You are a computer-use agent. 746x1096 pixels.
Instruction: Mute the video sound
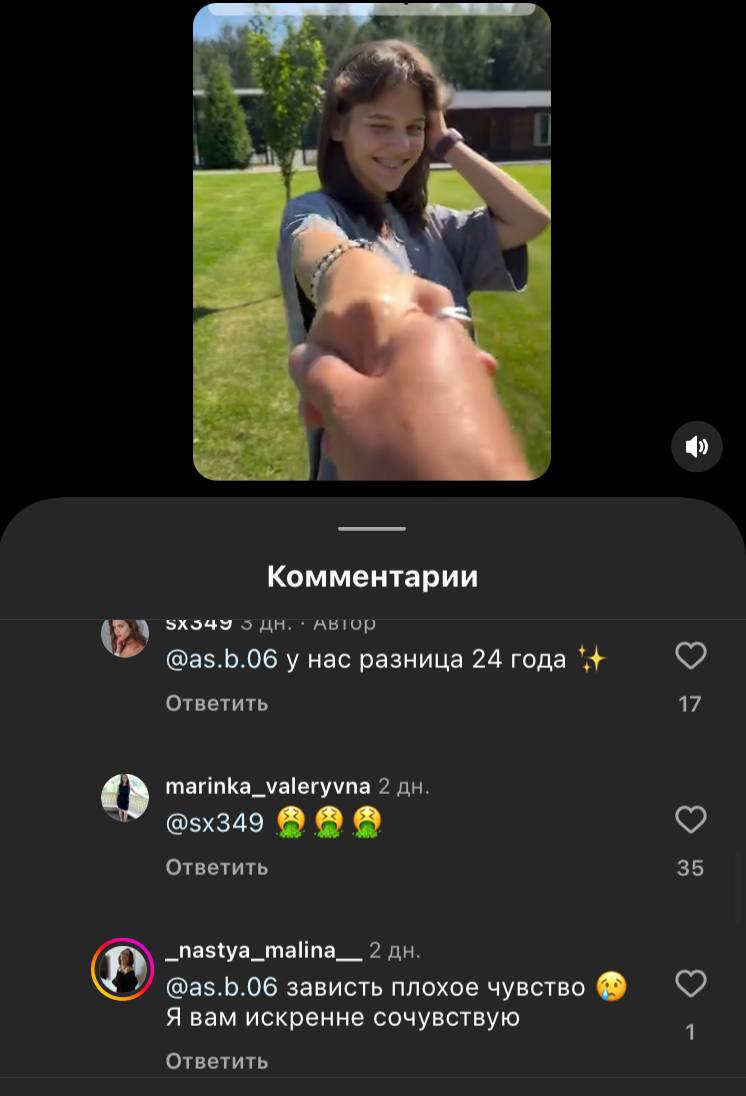pyautogui.click(x=696, y=447)
